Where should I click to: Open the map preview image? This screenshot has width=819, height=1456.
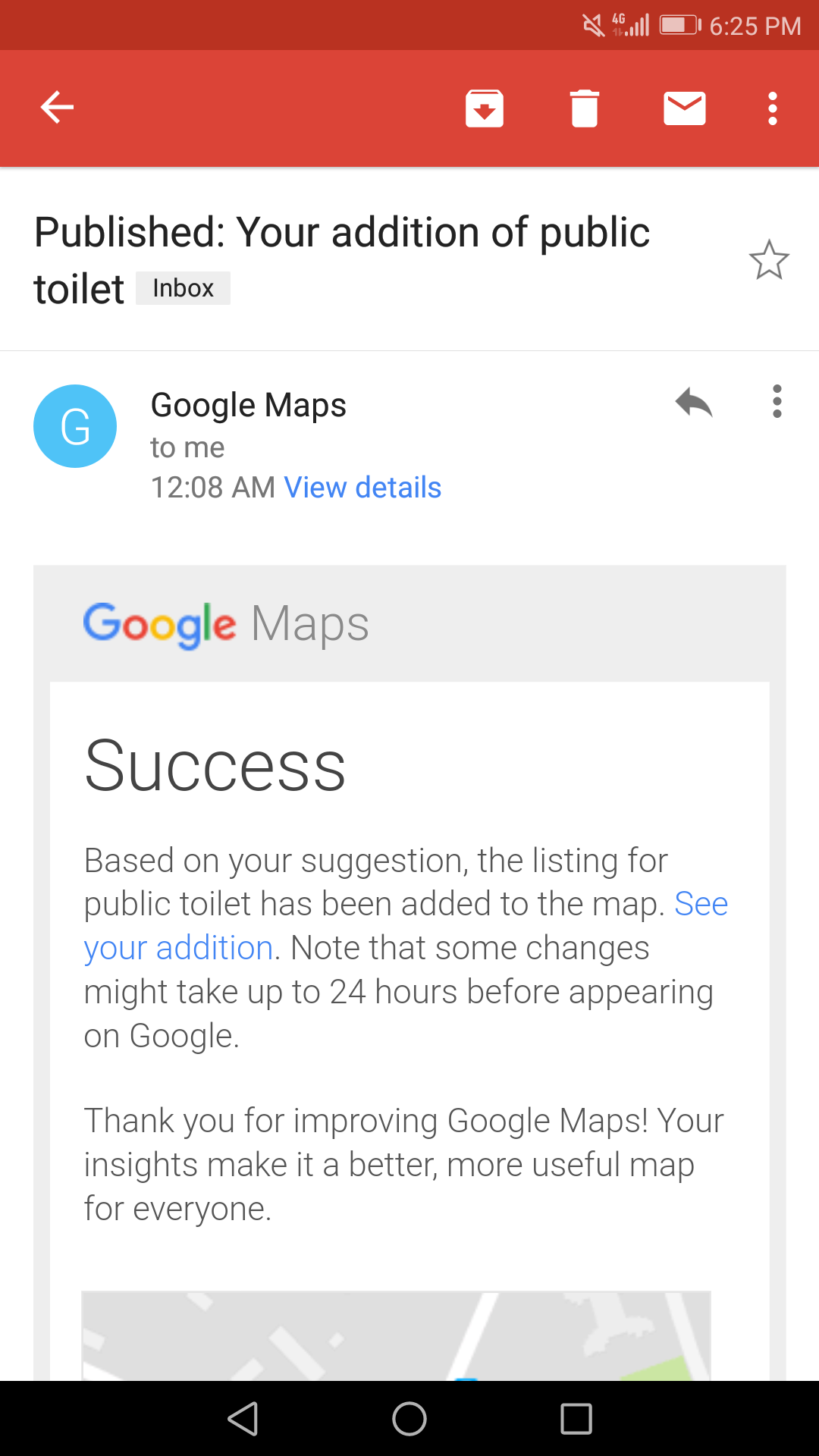pyautogui.click(x=396, y=1335)
